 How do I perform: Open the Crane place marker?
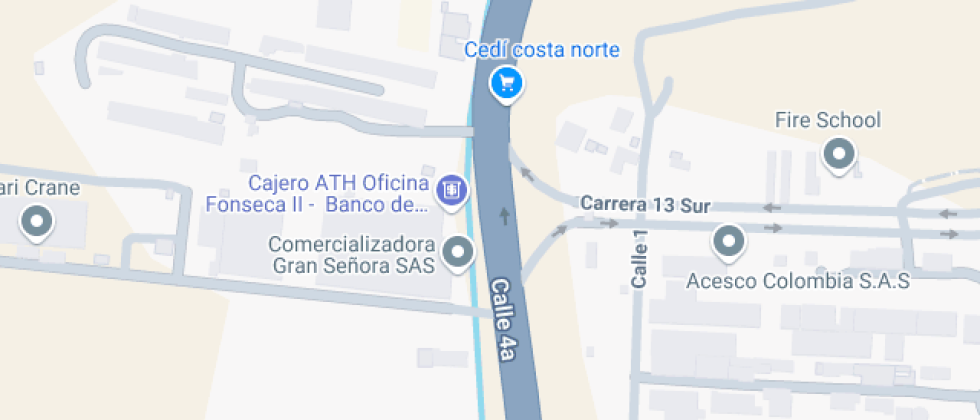[36, 221]
